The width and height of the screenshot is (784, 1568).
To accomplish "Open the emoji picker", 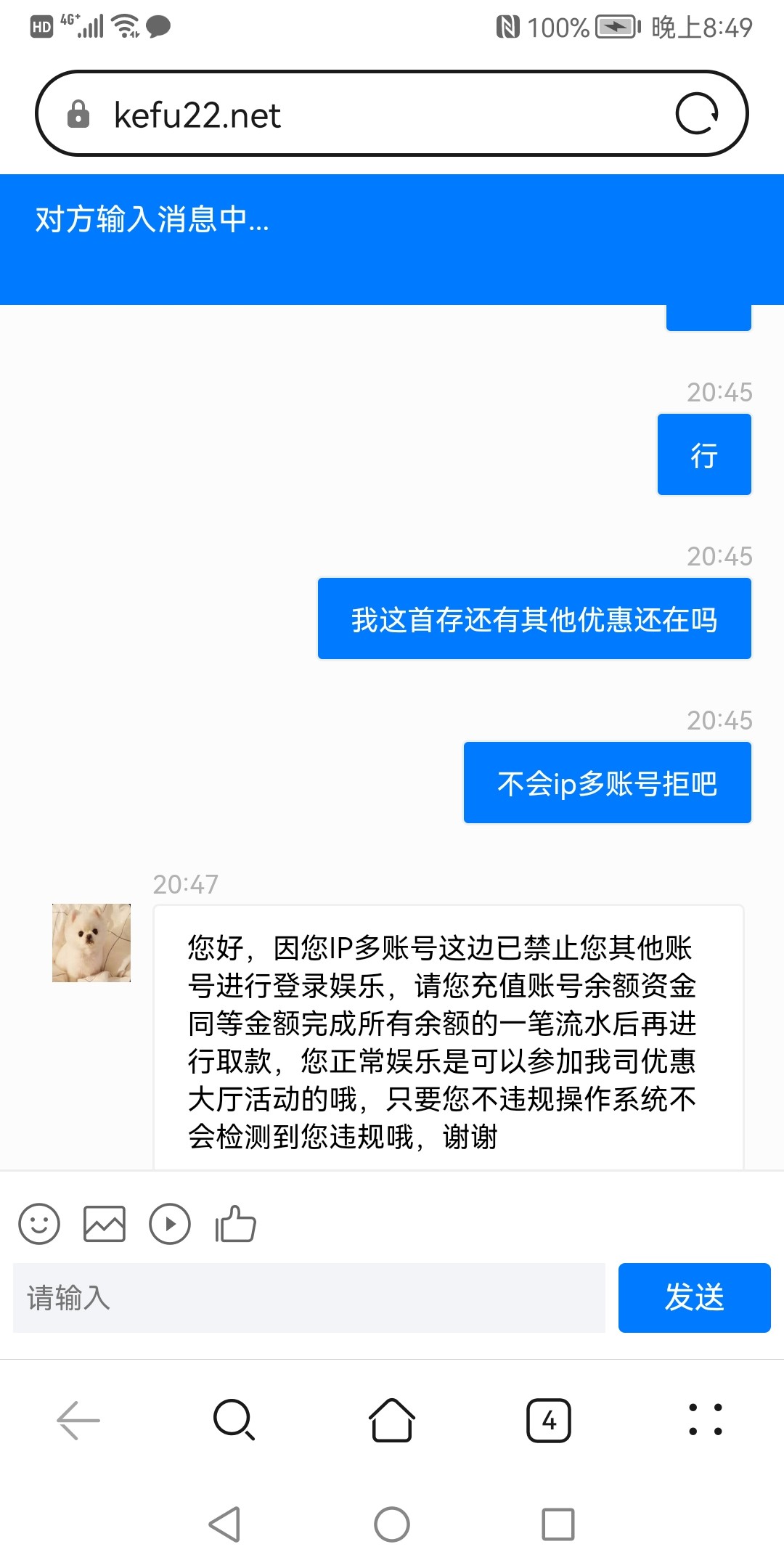I will point(39,1224).
